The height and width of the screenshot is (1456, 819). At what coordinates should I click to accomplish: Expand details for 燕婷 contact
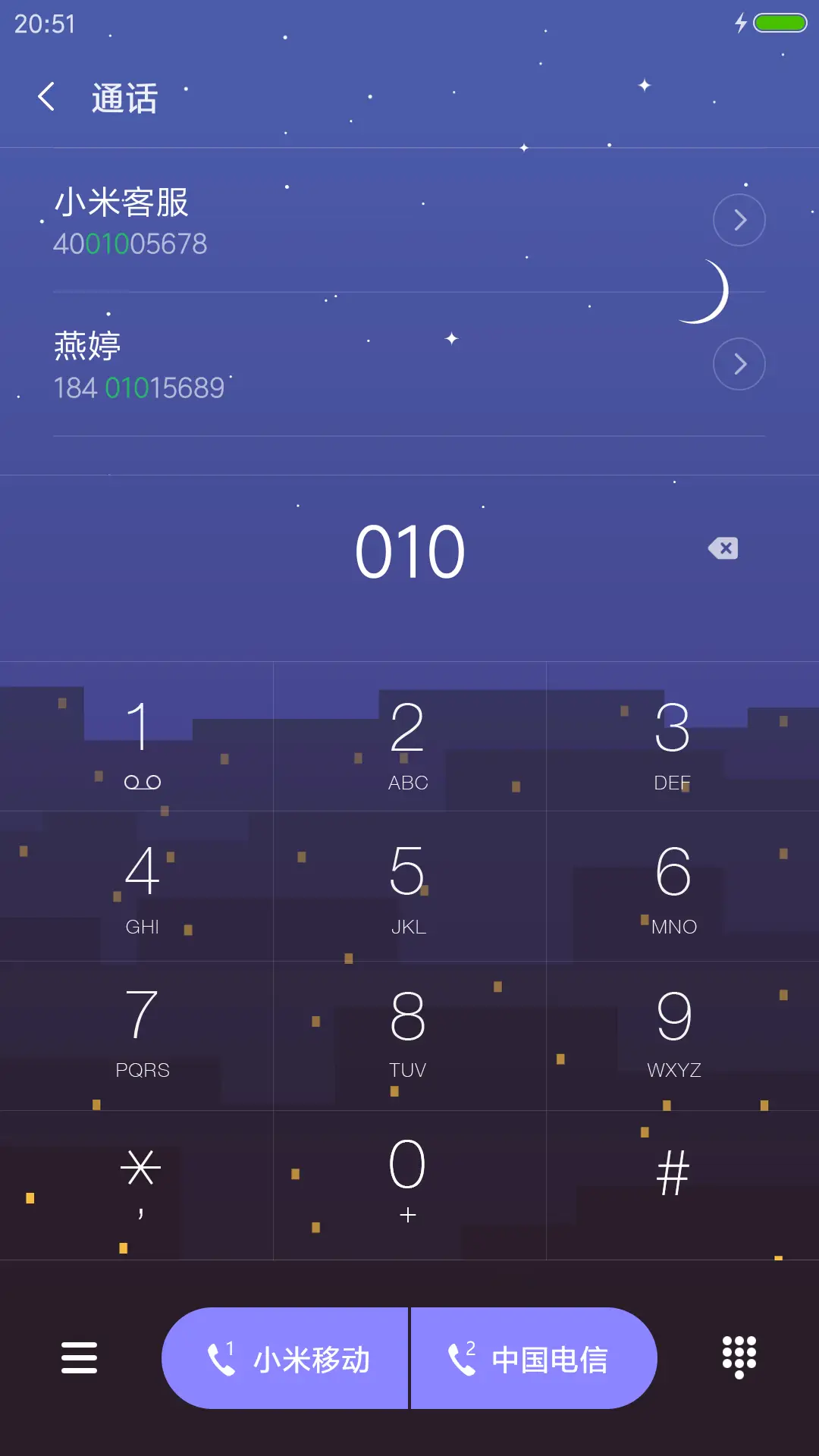(x=739, y=363)
